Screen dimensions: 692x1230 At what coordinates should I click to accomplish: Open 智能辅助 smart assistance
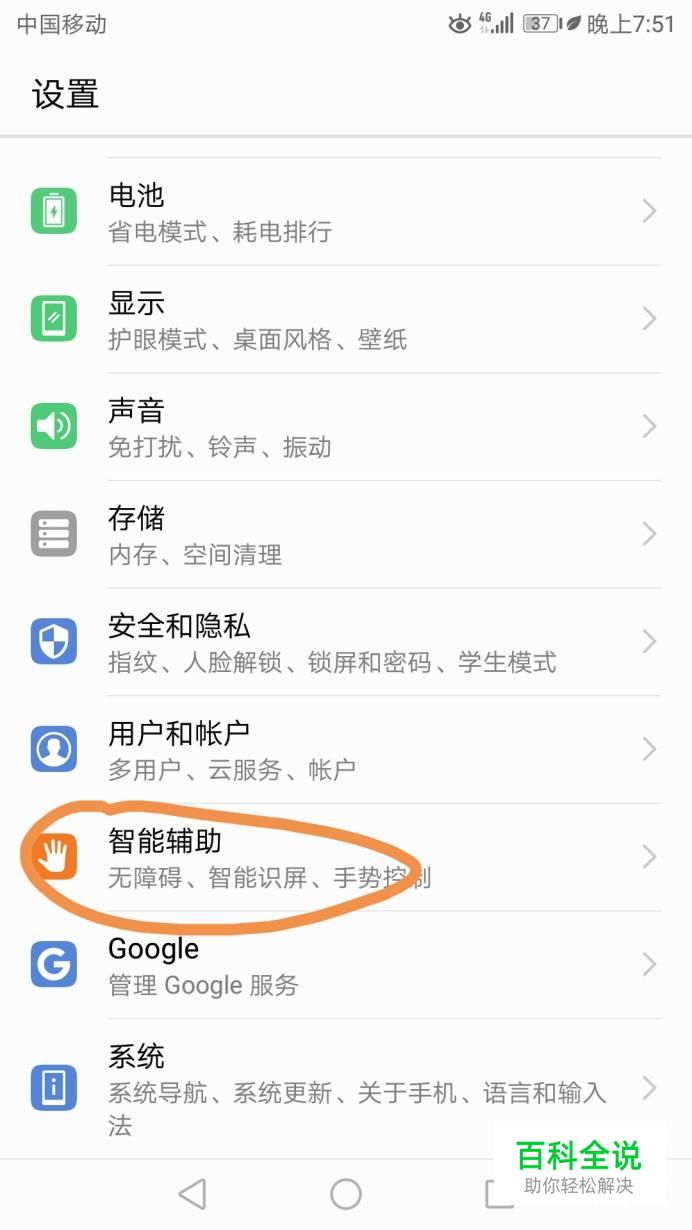coord(345,858)
